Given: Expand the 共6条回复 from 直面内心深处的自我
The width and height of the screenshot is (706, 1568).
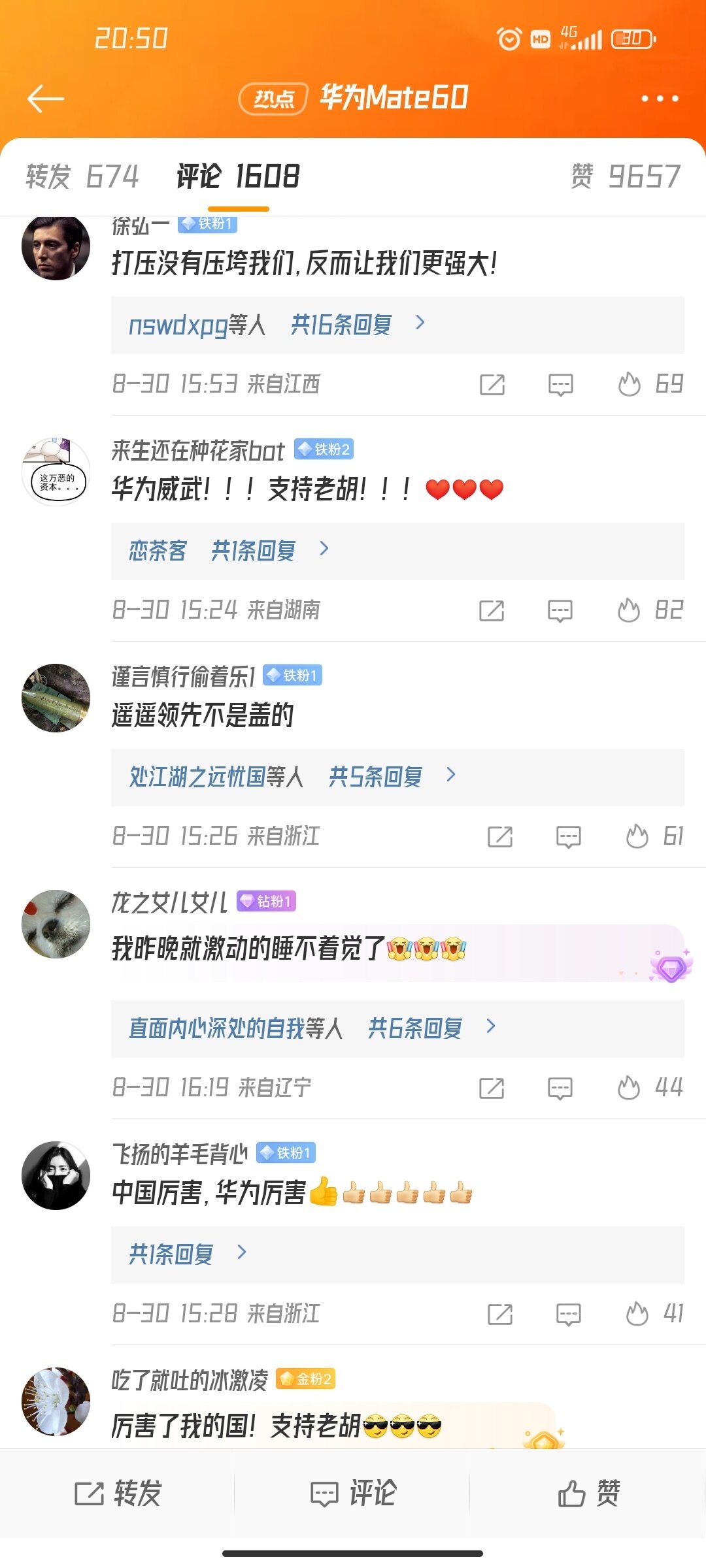Looking at the screenshot, I should click(x=414, y=1028).
